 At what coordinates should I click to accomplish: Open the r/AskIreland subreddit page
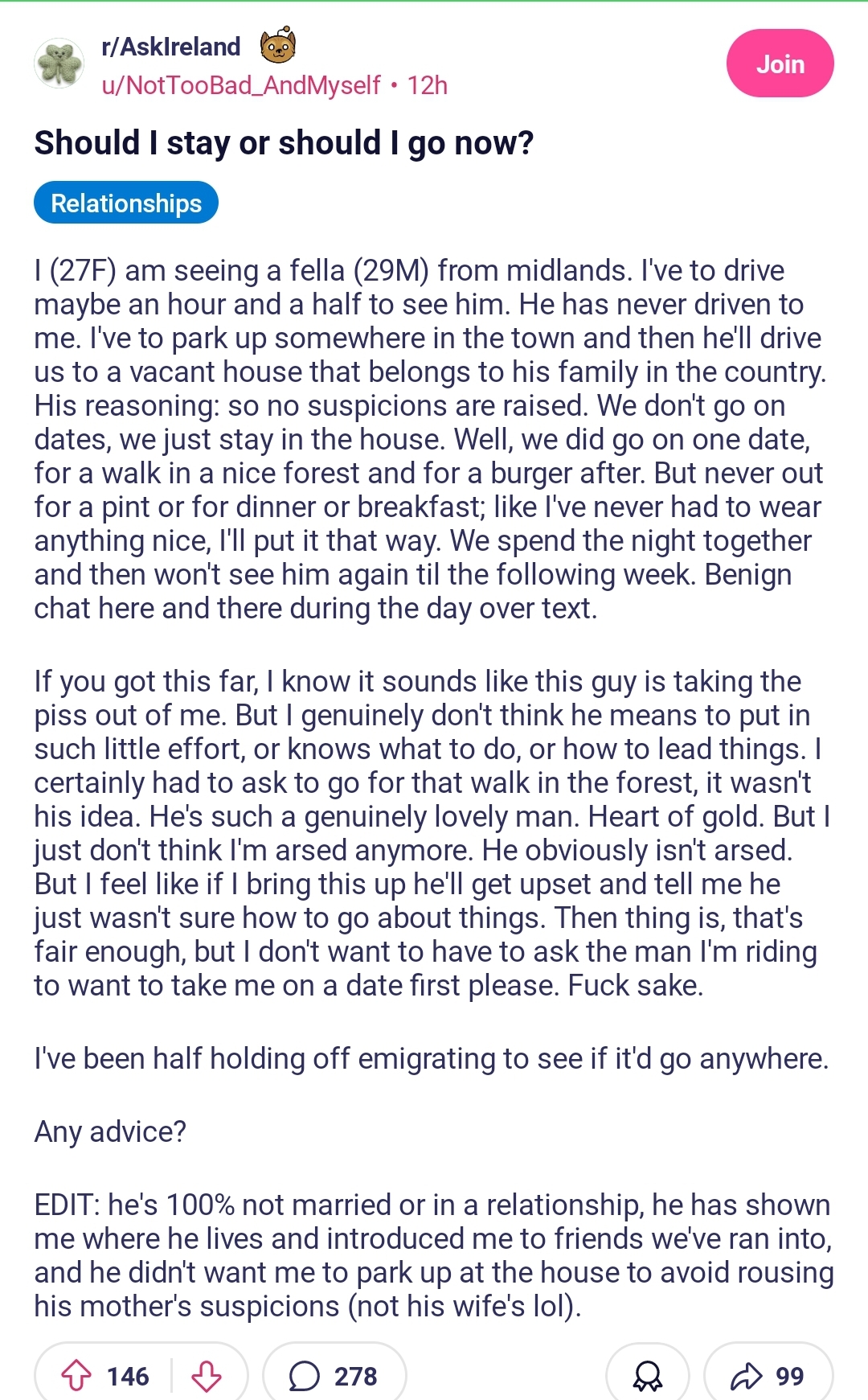pos(171,47)
